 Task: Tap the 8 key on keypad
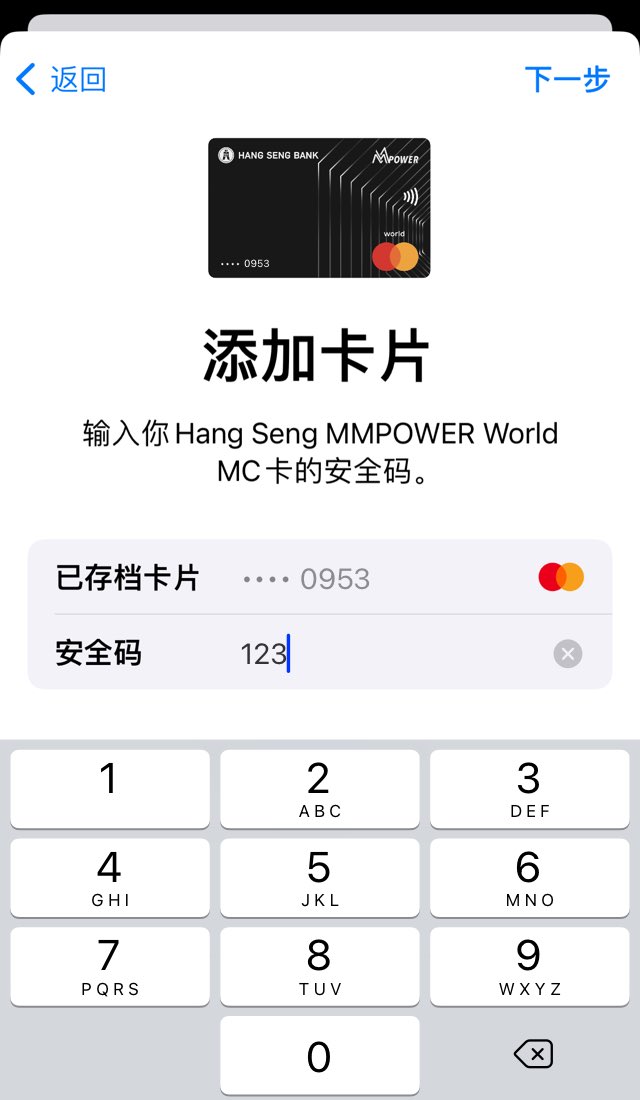pos(320,966)
